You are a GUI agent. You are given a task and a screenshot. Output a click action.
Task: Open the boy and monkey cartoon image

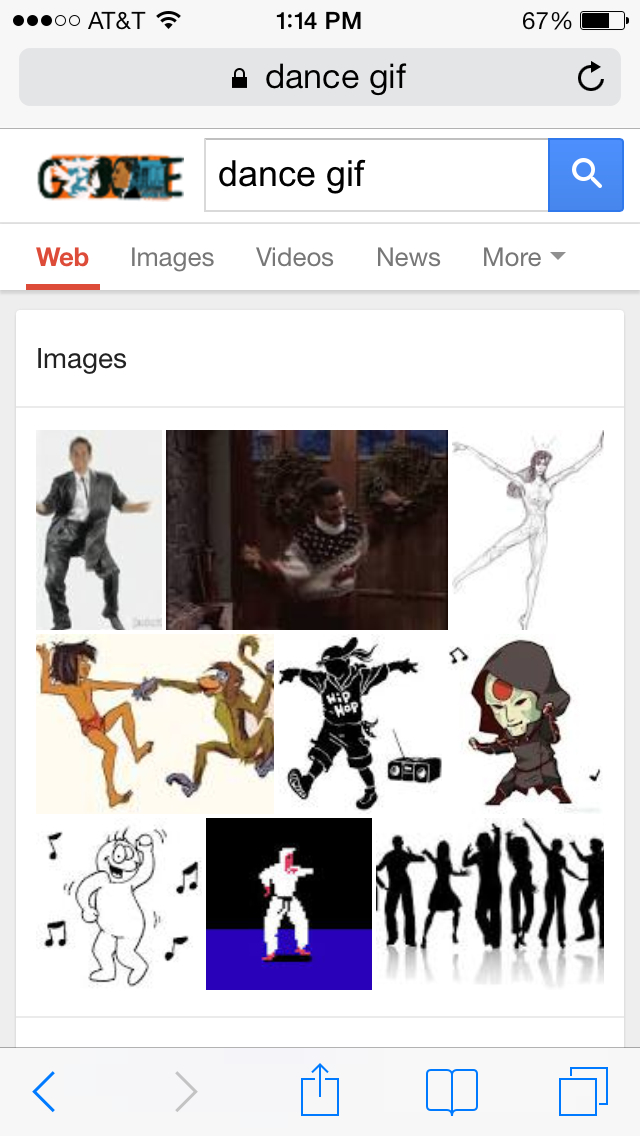155,724
